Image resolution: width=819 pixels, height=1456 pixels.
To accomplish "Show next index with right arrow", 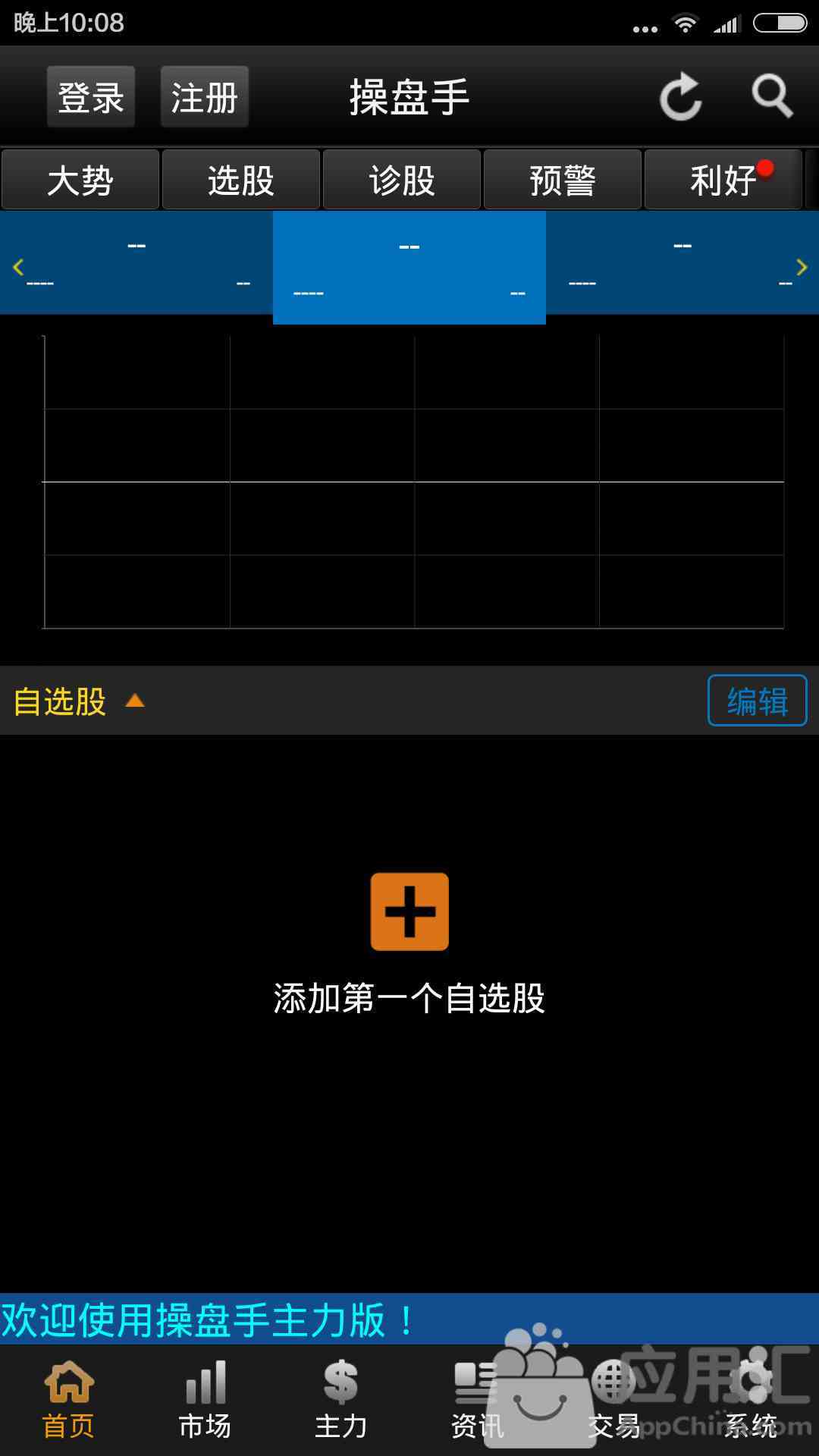I will pyautogui.click(x=802, y=267).
